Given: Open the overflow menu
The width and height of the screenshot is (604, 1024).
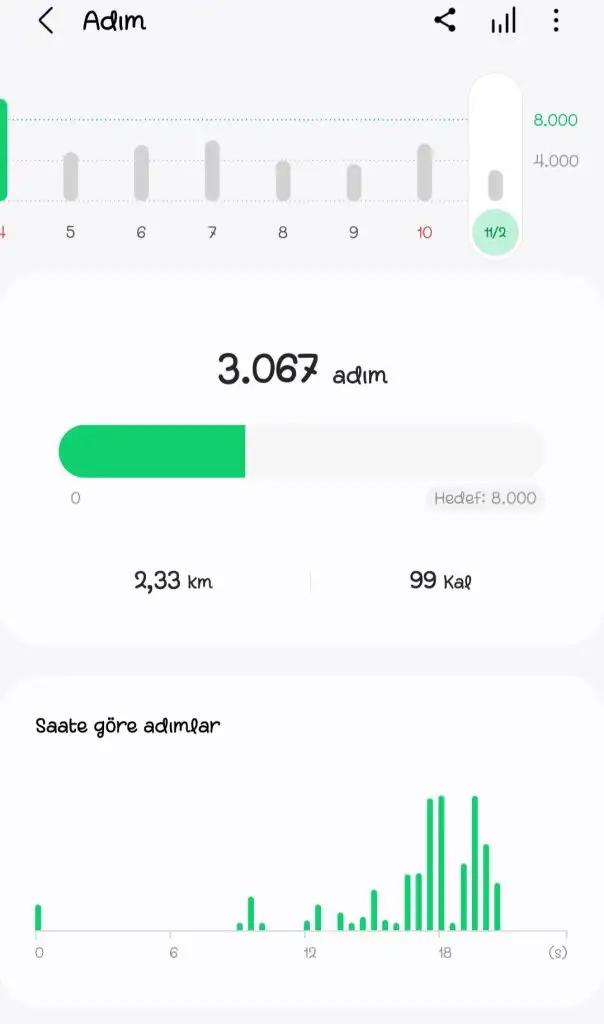Looking at the screenshot, I should [556, 21].
